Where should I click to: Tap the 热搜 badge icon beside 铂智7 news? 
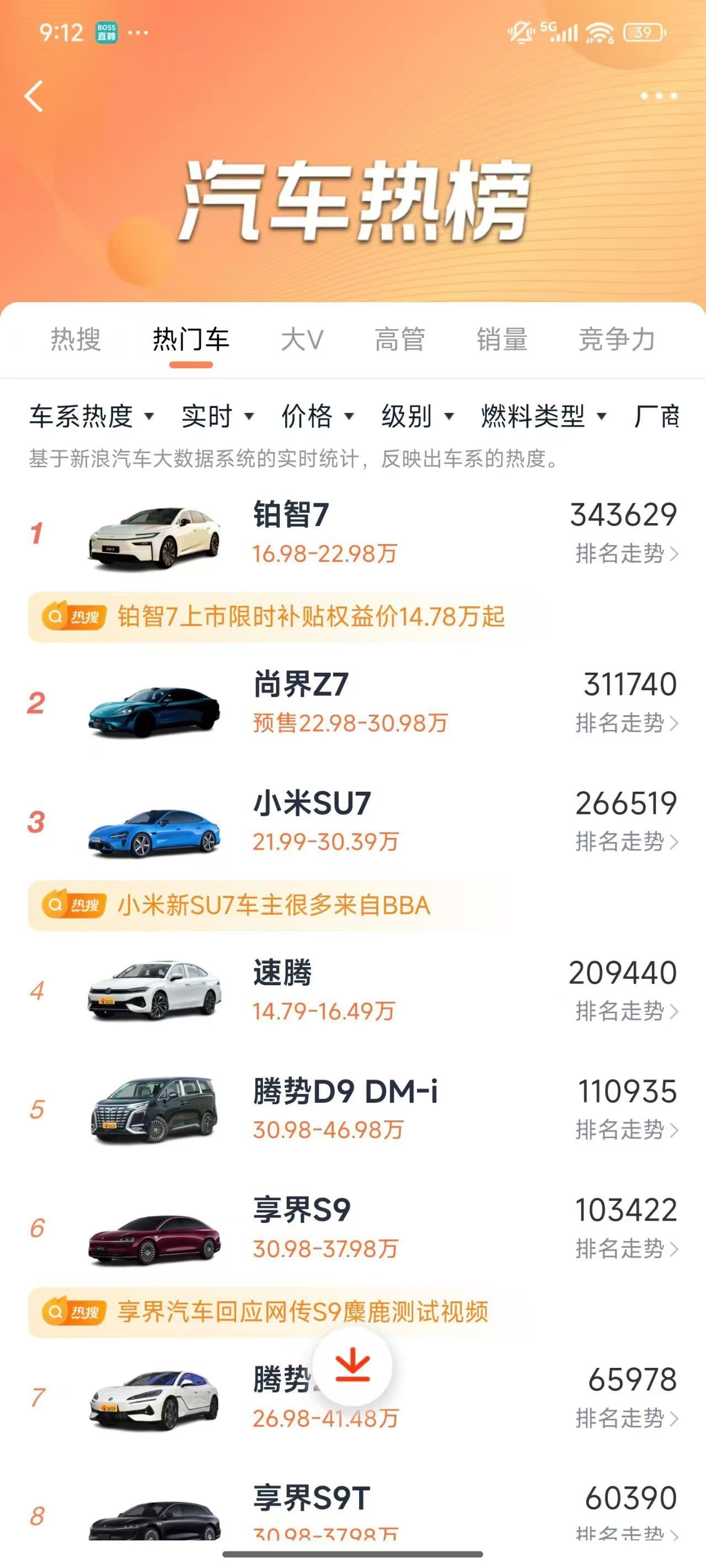tap(72, 616)
